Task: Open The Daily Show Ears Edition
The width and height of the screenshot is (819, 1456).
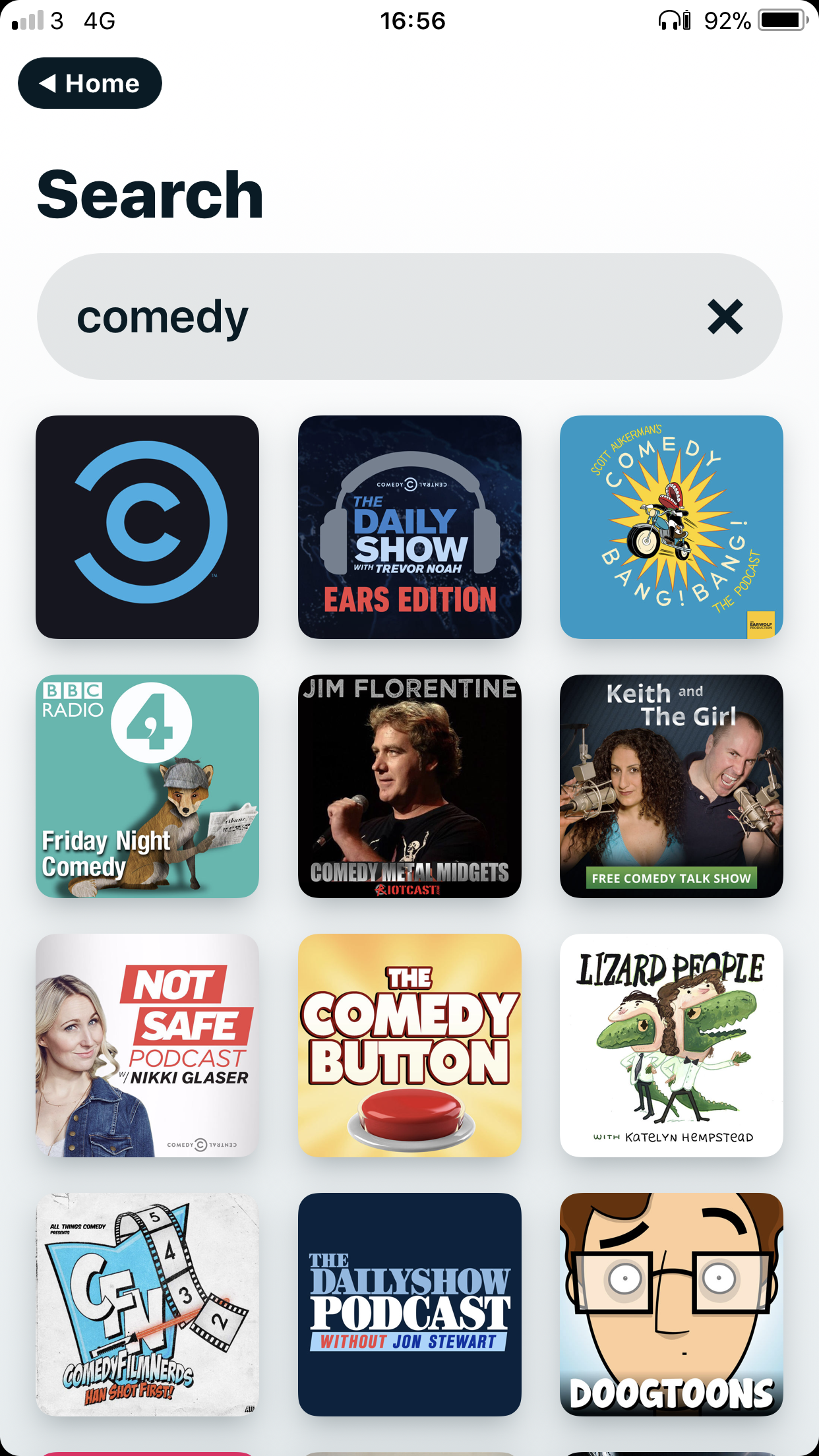Action: 409,527
